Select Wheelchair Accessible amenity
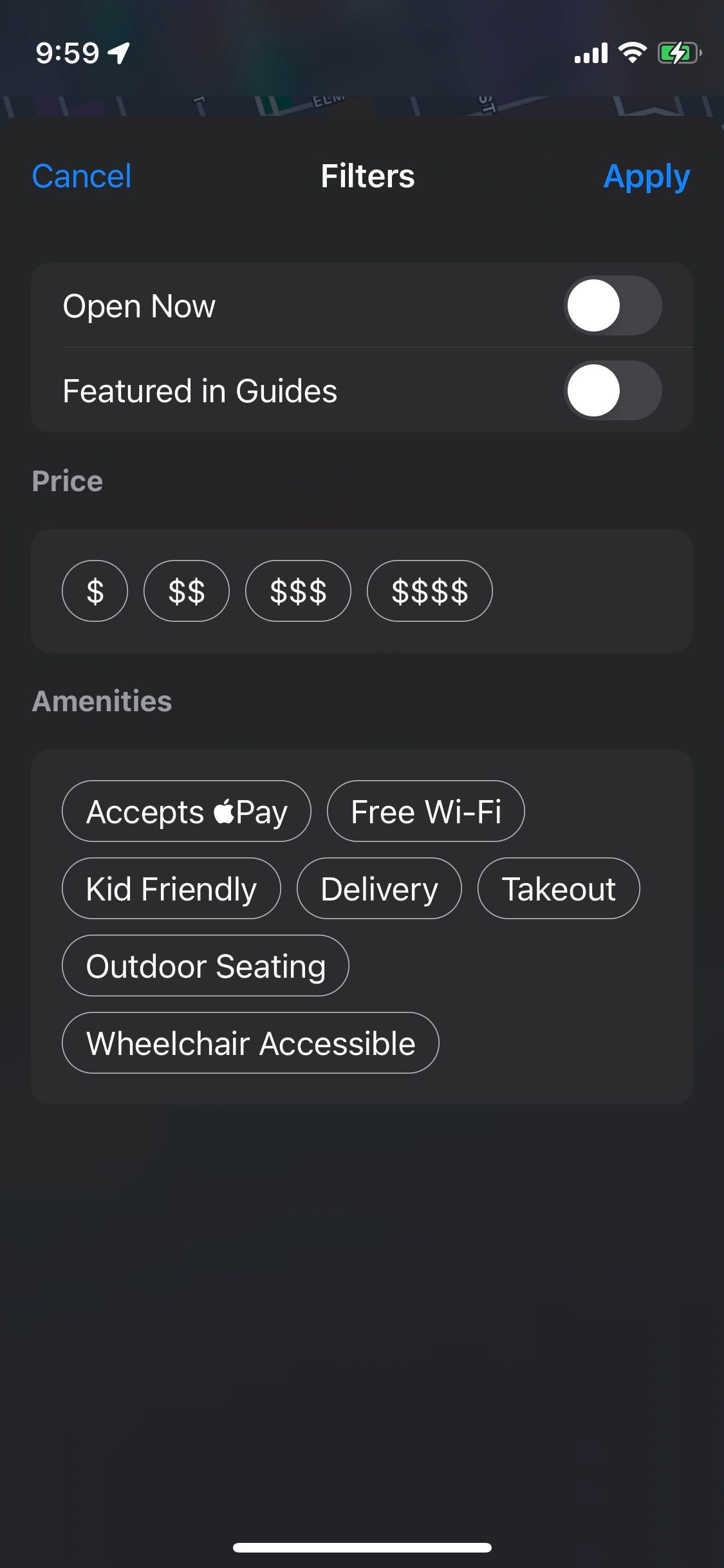Screen dimensions: 724x1568 (250, 1043)
